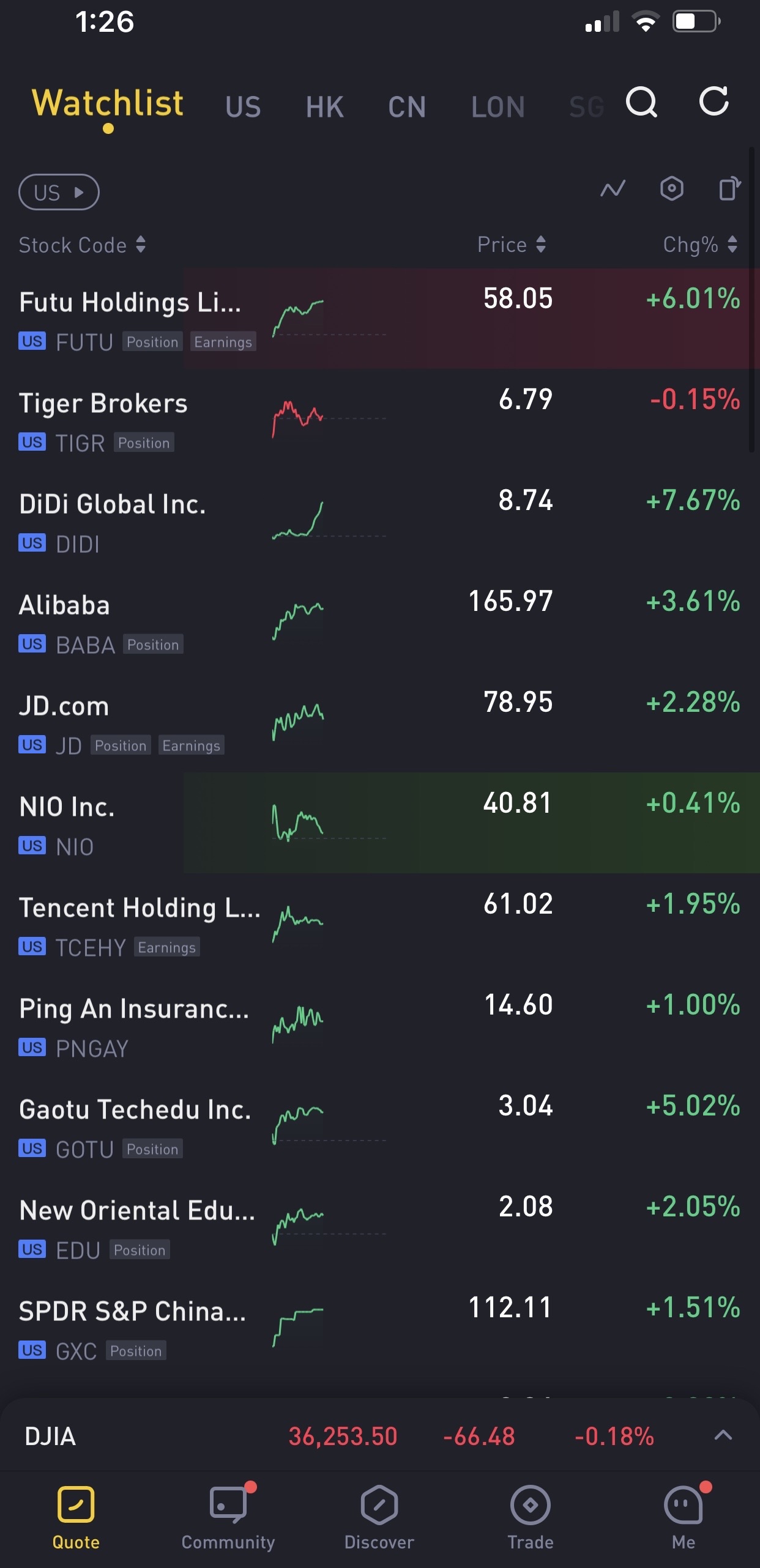Expand the DJIA index bar
Screen dimensions: 760x1568
[x=723, y=1435]
